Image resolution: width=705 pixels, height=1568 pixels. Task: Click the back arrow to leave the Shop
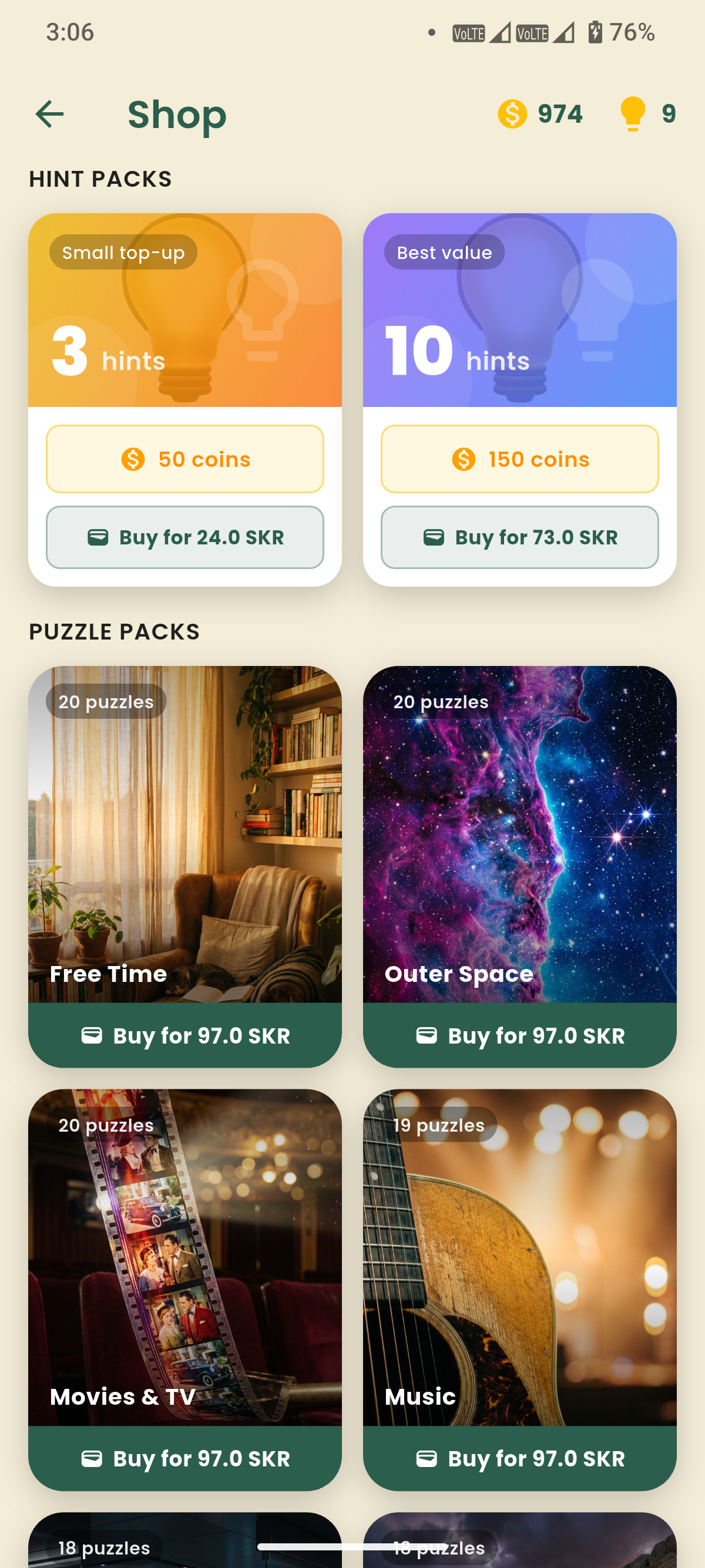click(50, 114)
